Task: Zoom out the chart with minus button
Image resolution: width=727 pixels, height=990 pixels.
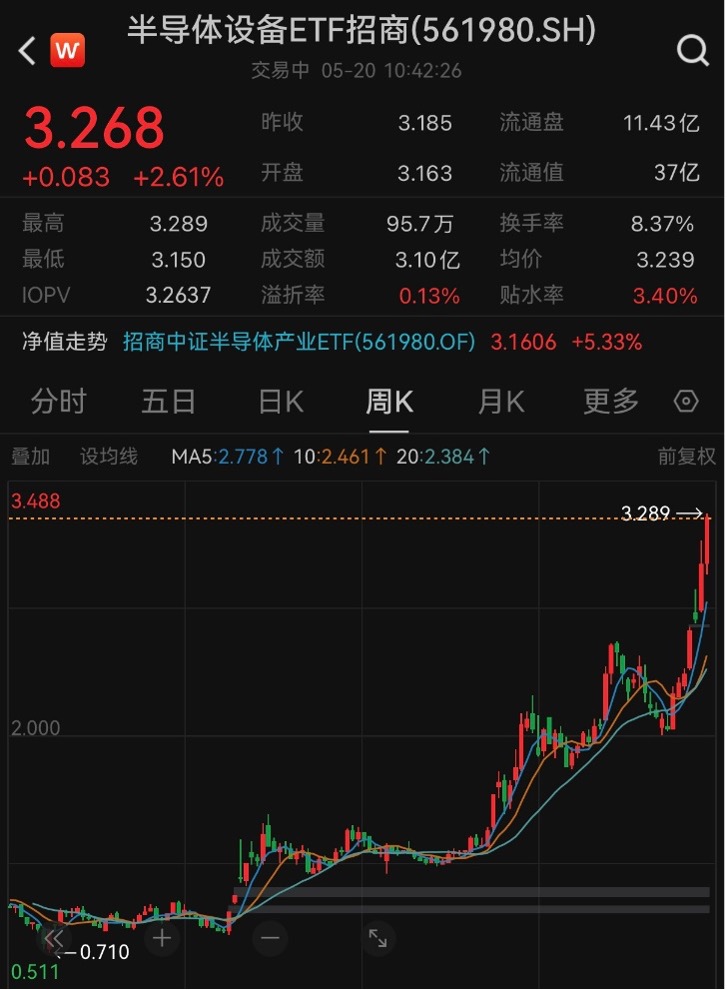Action: tap(270, 938)
